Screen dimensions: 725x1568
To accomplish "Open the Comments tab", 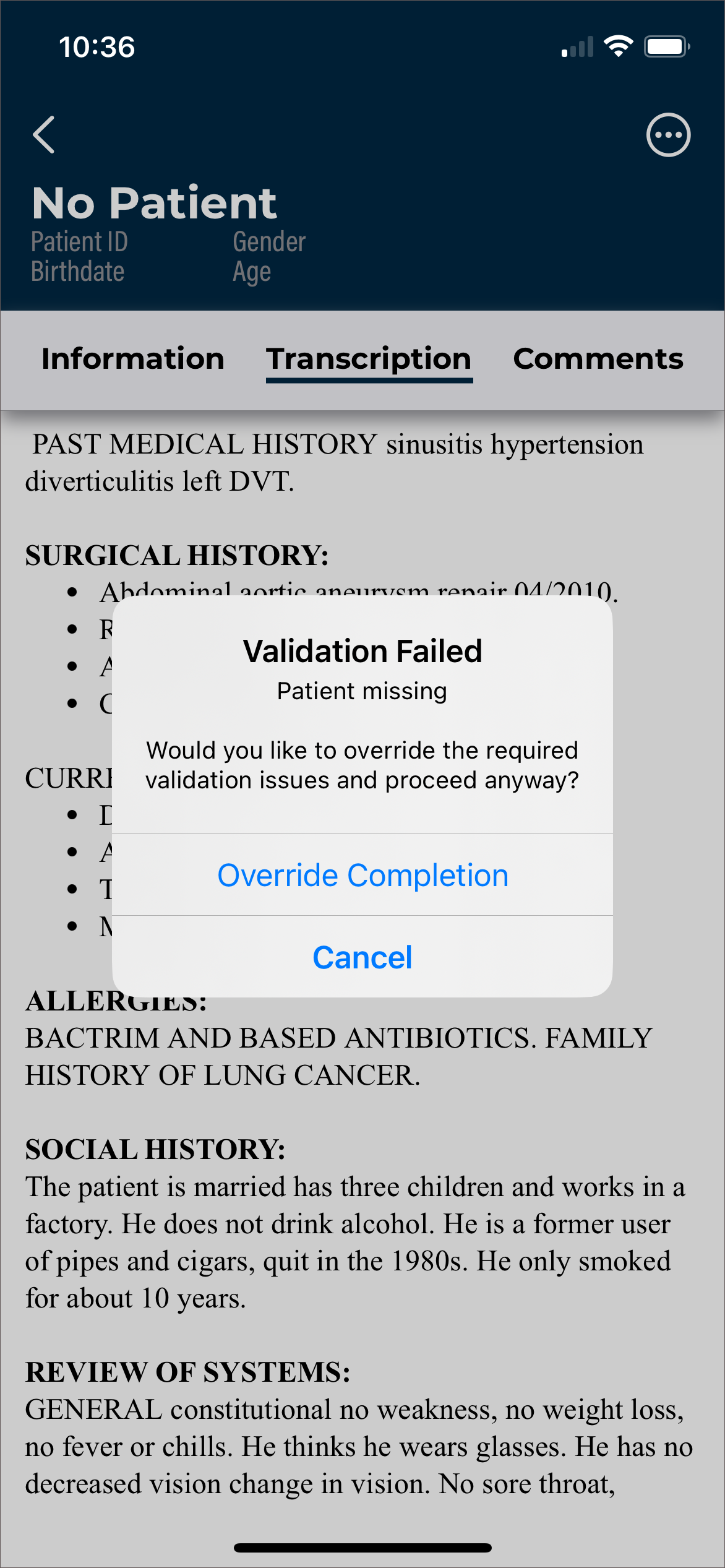I will click(598, 359).
